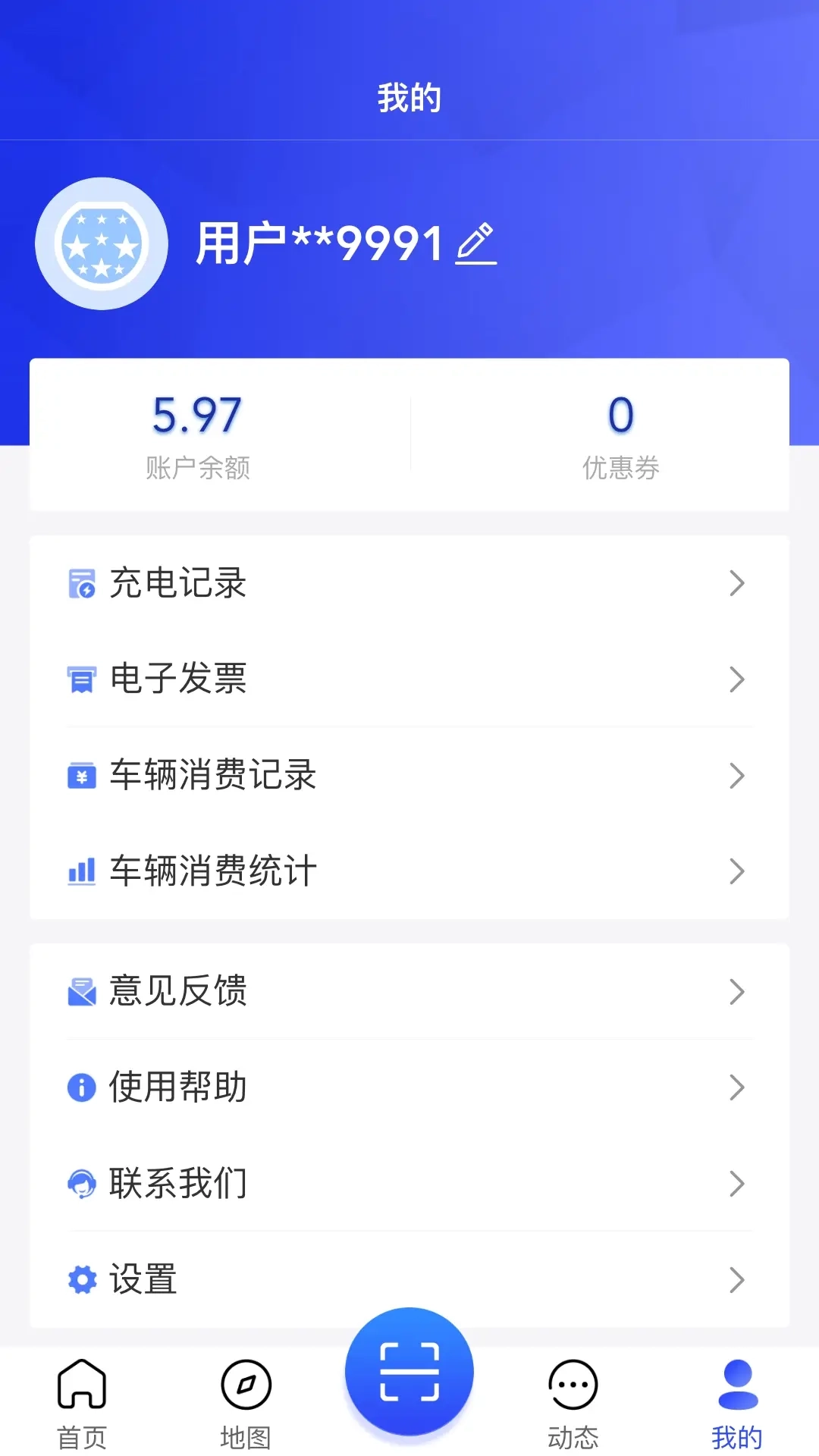
Task: Expand the 充电记录 row chevron
Action: click(736, 584)
